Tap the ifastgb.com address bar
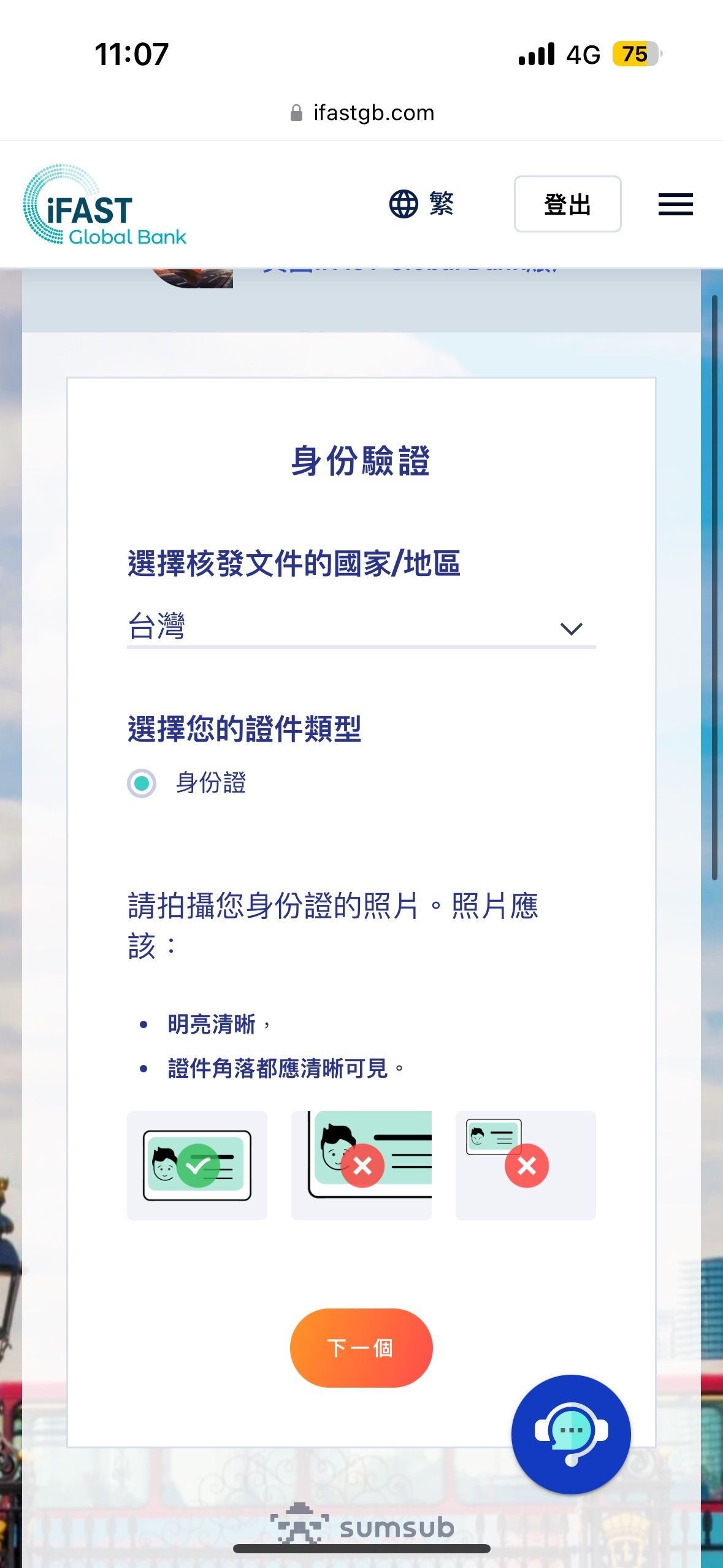Viewport: 723px width, 1568px height. pos(362,113)
